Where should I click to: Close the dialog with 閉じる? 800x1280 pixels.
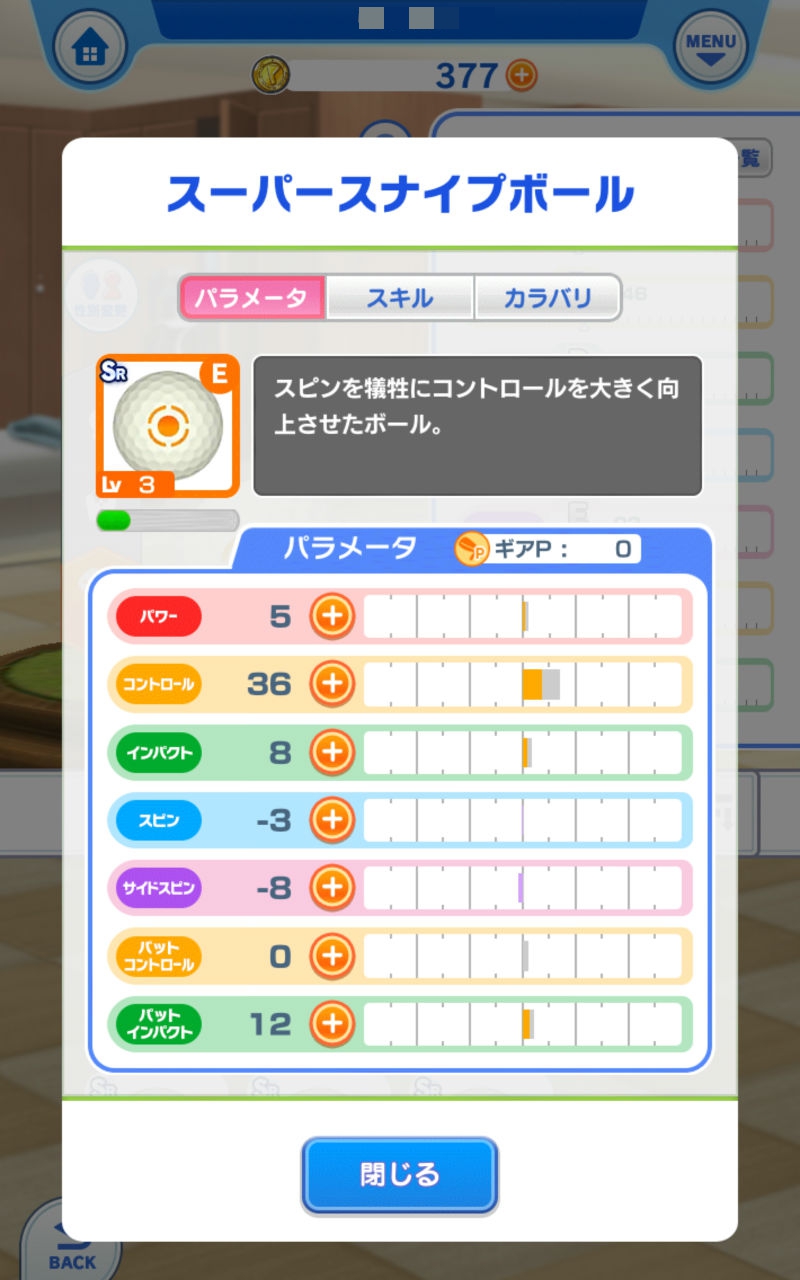tap(399, 1174)
